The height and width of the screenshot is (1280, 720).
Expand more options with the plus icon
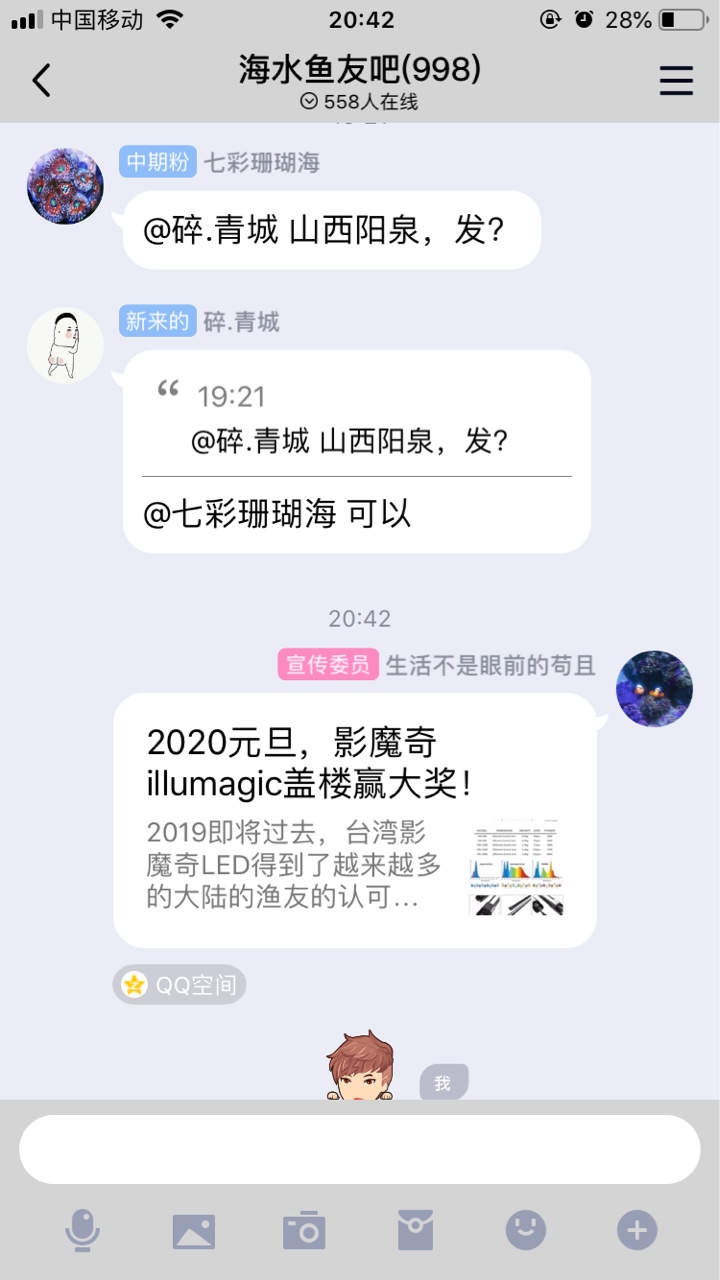click(637, 1230)
